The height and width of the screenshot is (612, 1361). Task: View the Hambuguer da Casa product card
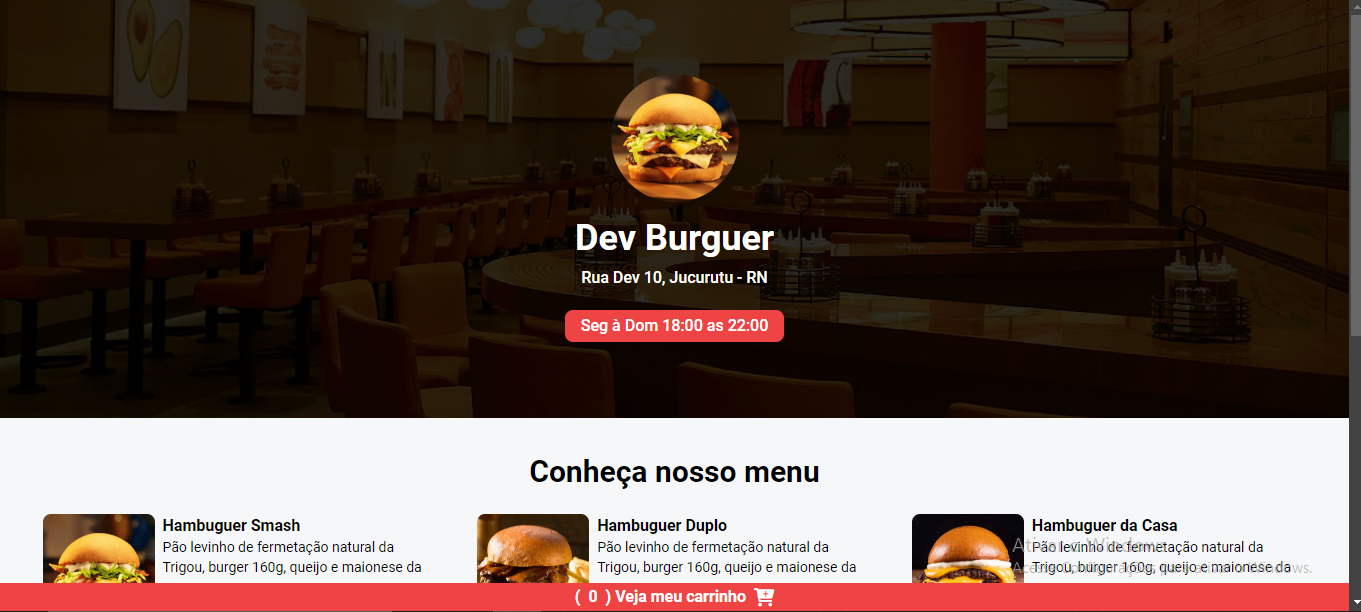point(1104,526)
